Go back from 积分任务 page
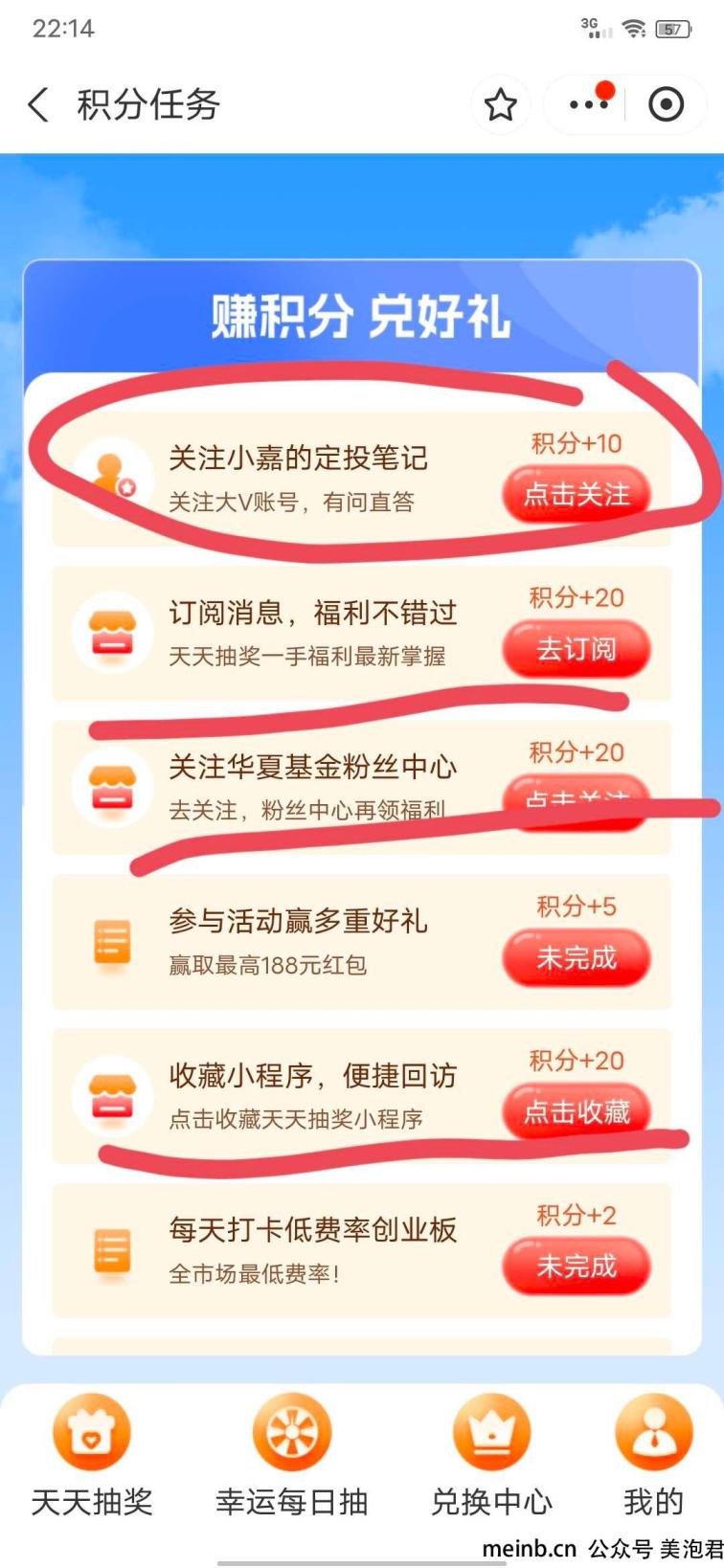 (38, 104)
